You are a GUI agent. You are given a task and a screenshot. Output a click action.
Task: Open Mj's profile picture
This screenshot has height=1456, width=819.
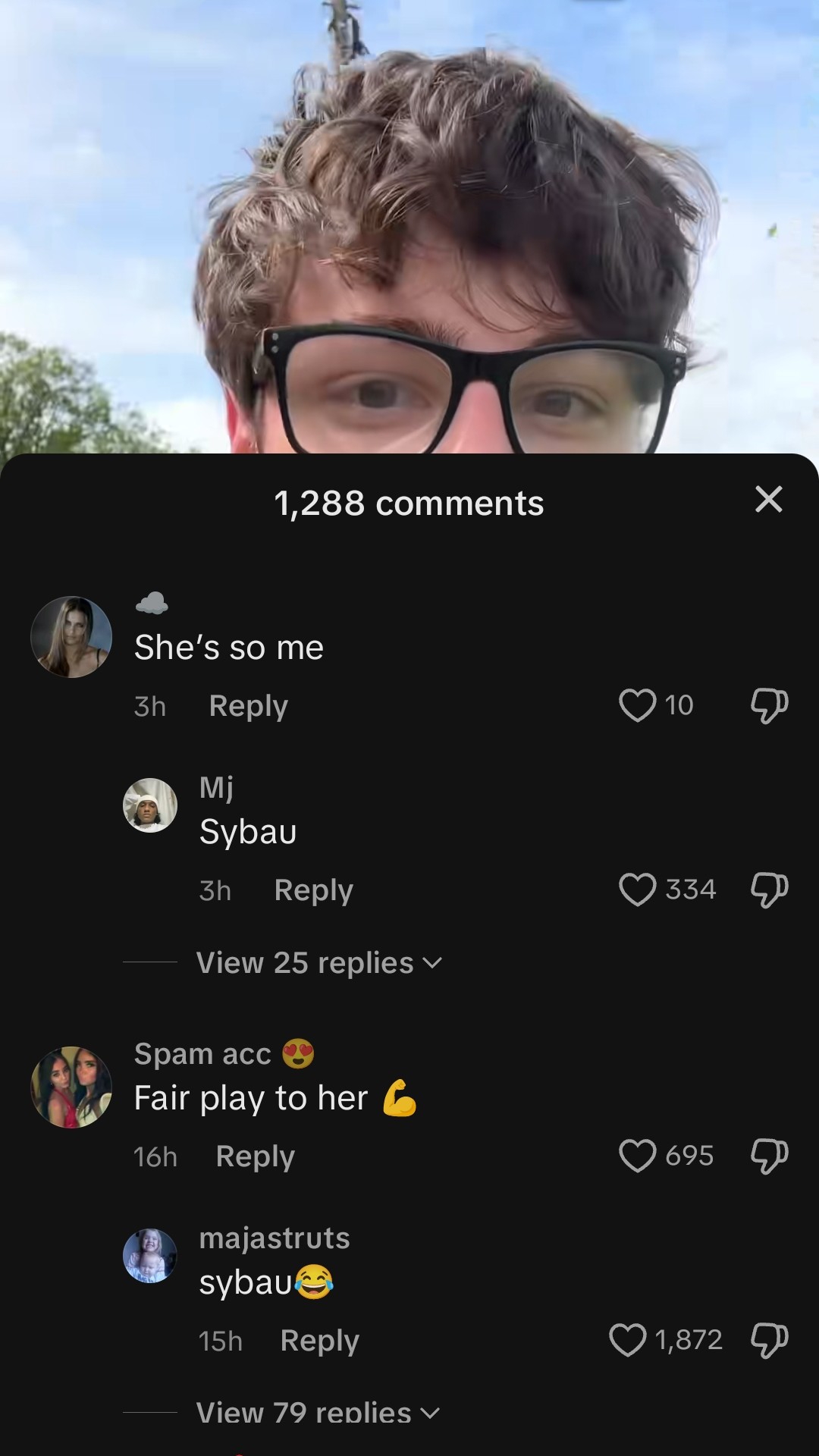click(x=150, y=805)
